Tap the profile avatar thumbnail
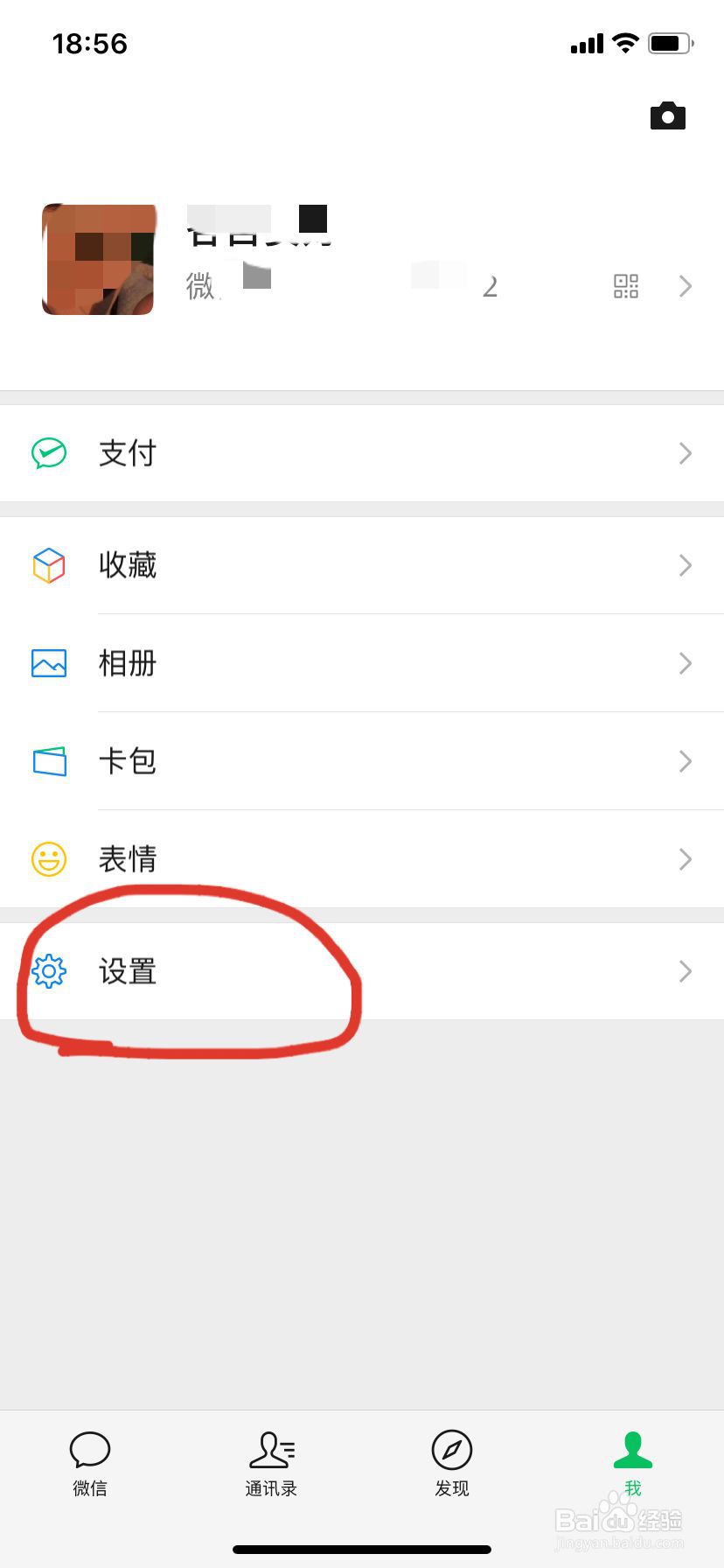724x1568 pixels. click(x=98, y=260)
